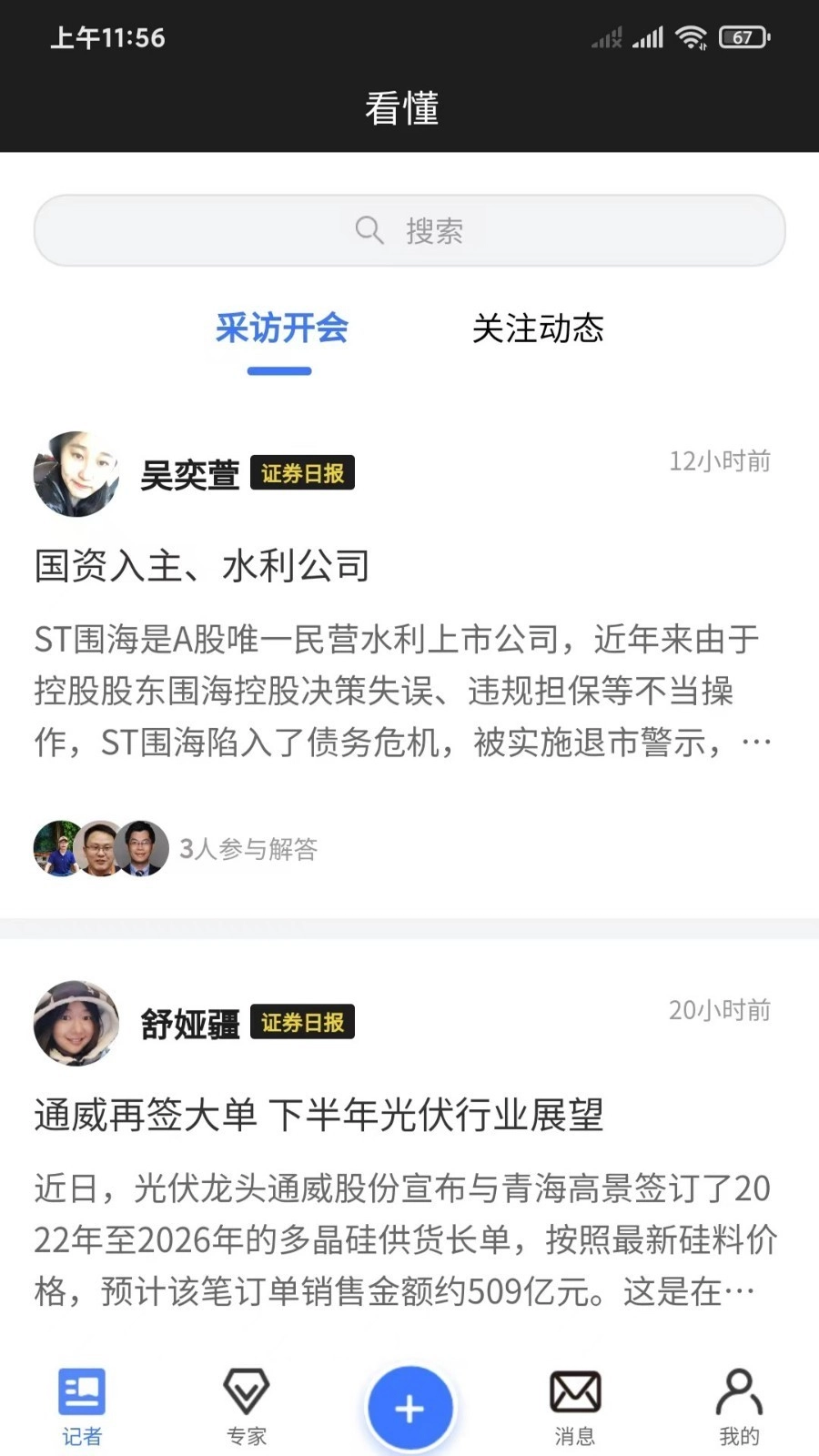Select the 专家 (Experts) diamond icon
Screen dimensions: 819x1456
point(246,1392)
